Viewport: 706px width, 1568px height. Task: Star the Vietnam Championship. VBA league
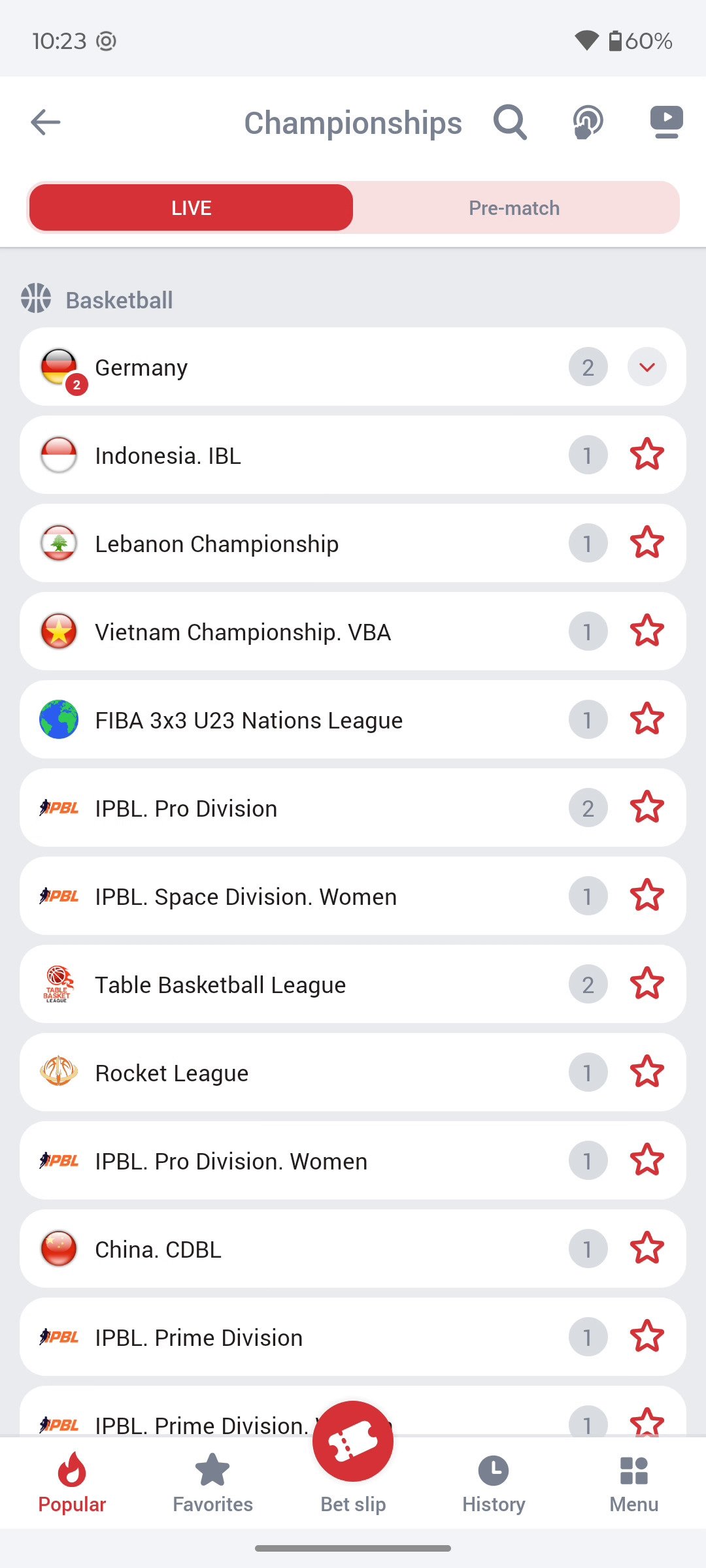[x=647, y=631]
